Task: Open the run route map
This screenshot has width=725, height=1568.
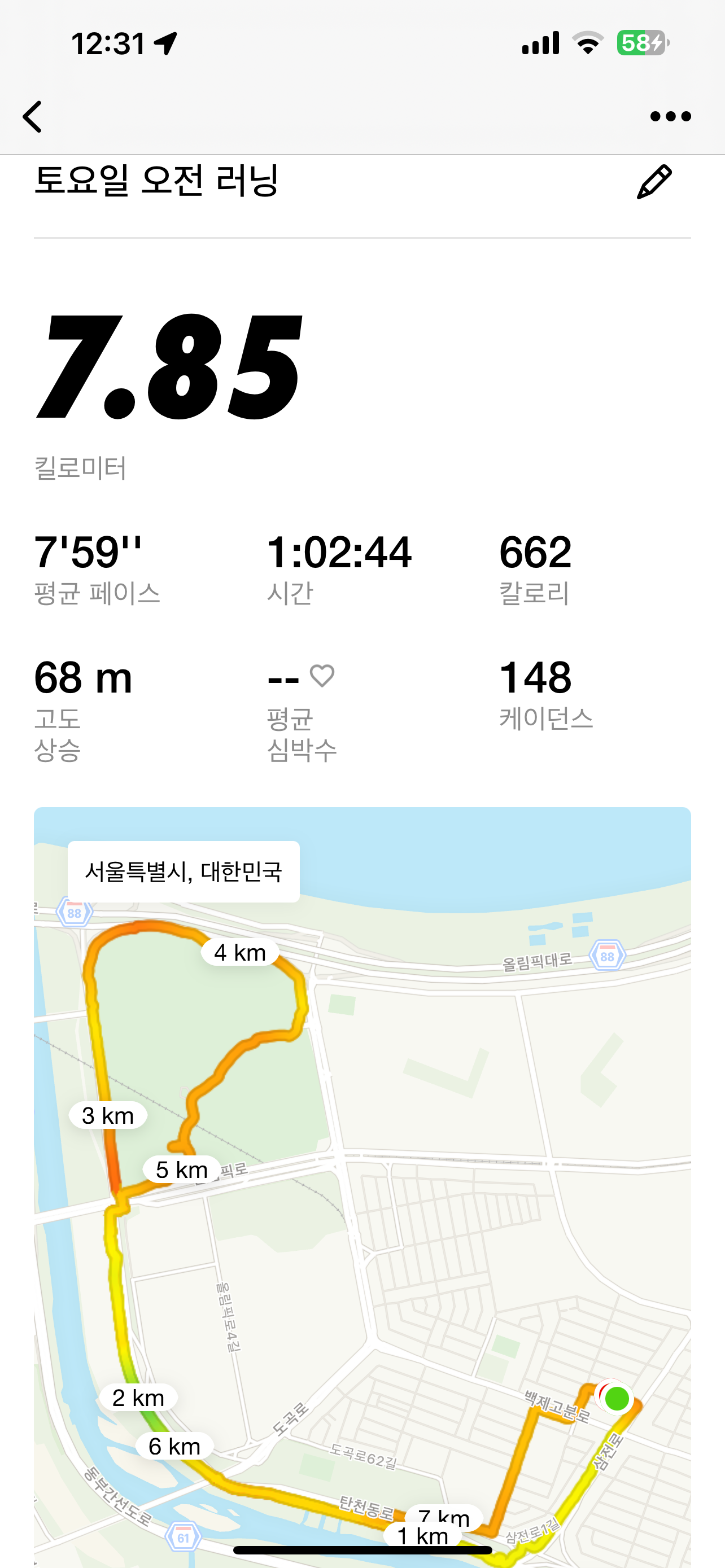Action: pos(362,1187)
